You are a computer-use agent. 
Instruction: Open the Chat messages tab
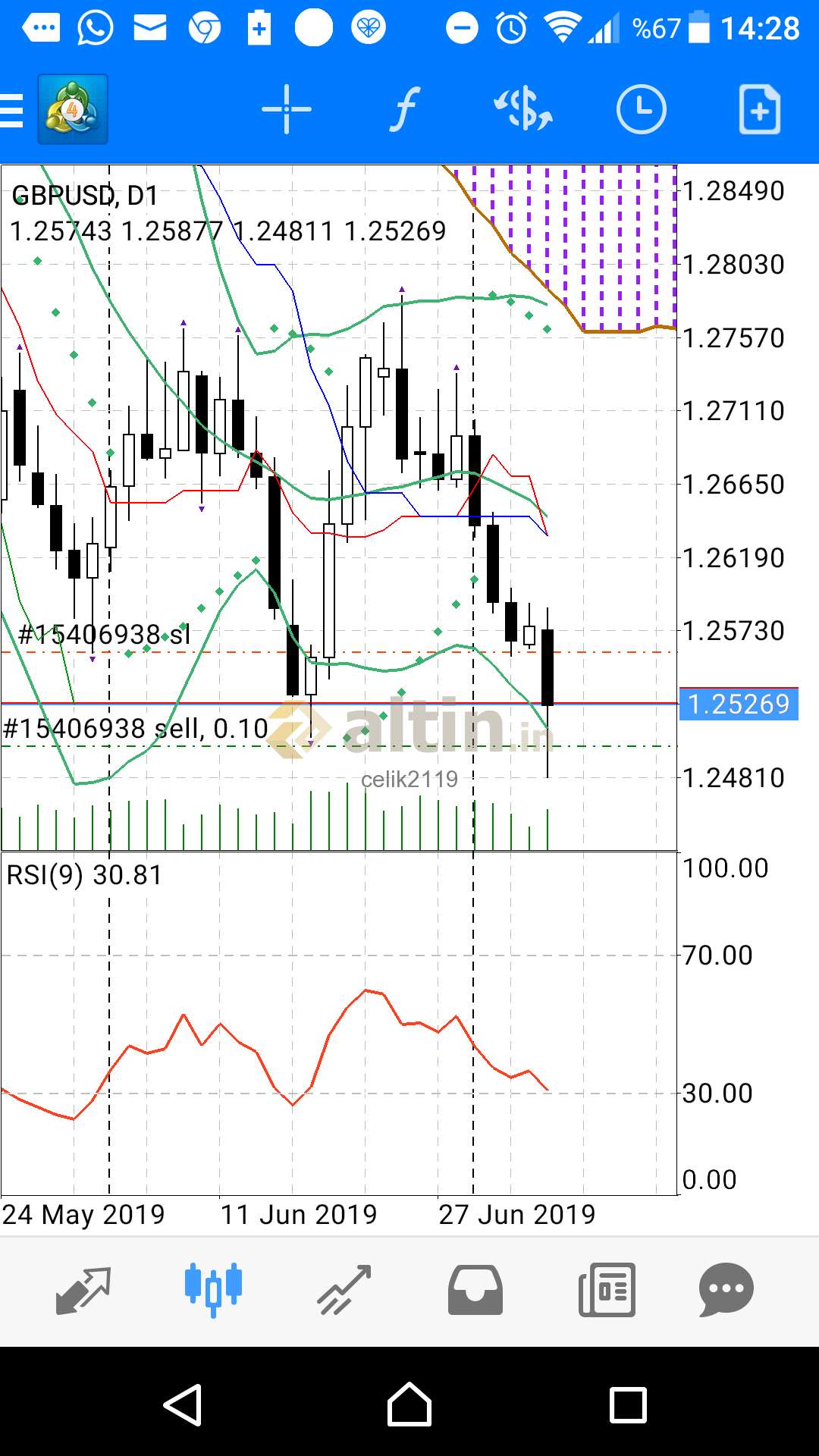click(x=726, y=1290)
